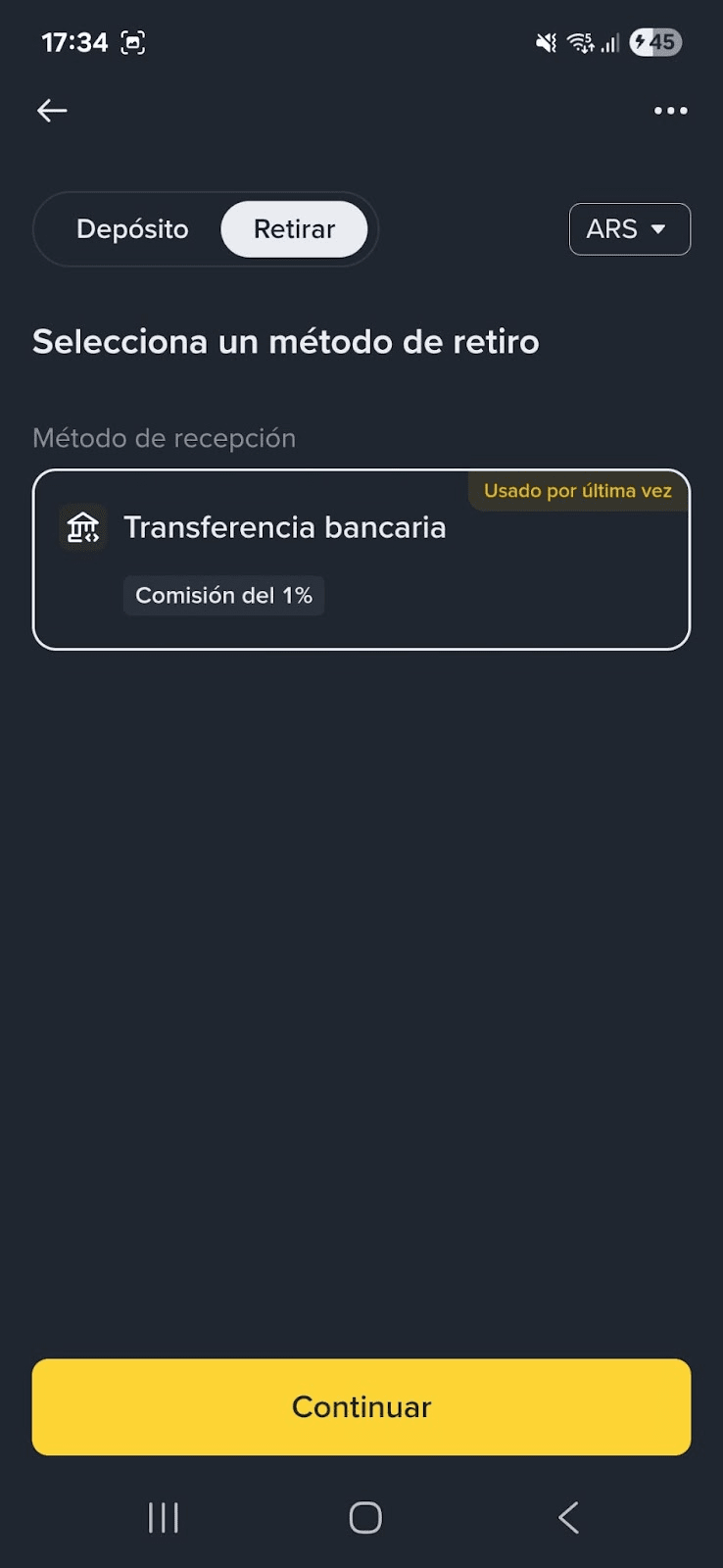Viewport: 723px width, 1568px height.
Task: Select the Retirar tab
Action: click(294, 229)
